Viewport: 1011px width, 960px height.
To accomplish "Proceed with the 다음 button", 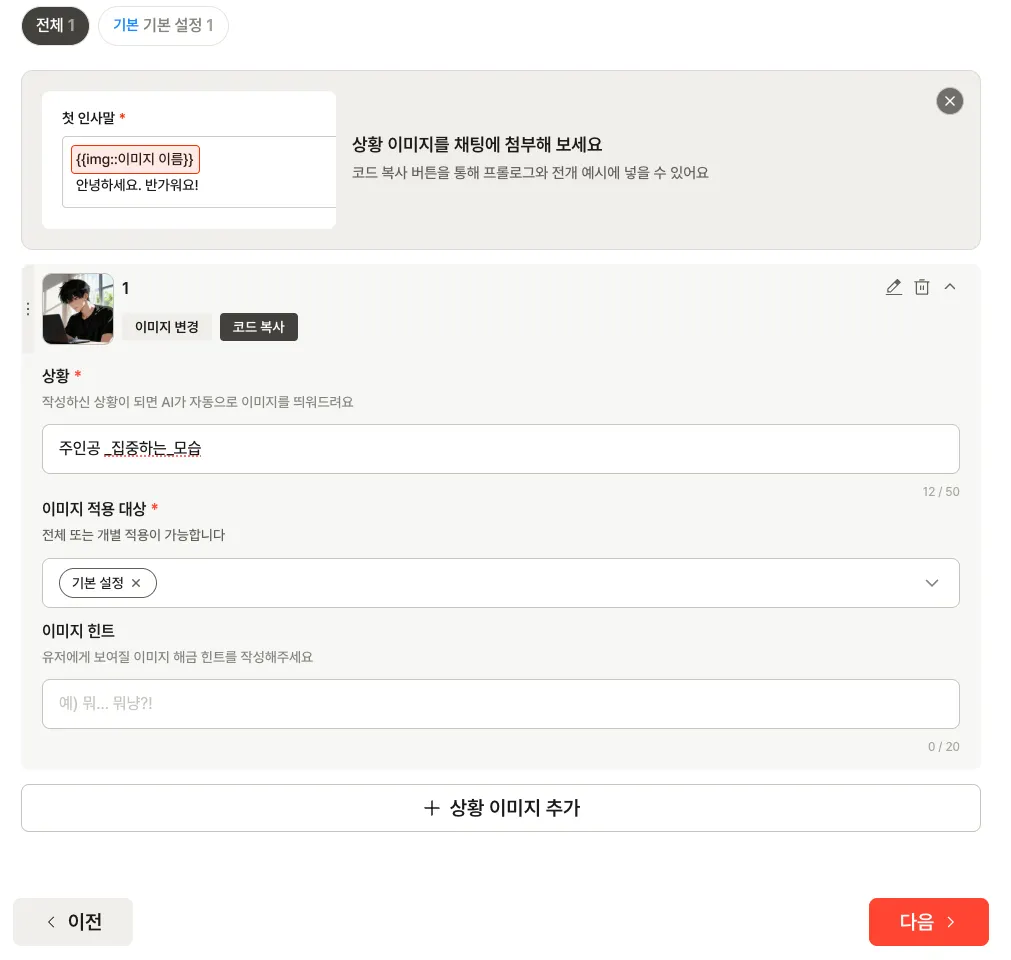I will (x=928, y=922).
